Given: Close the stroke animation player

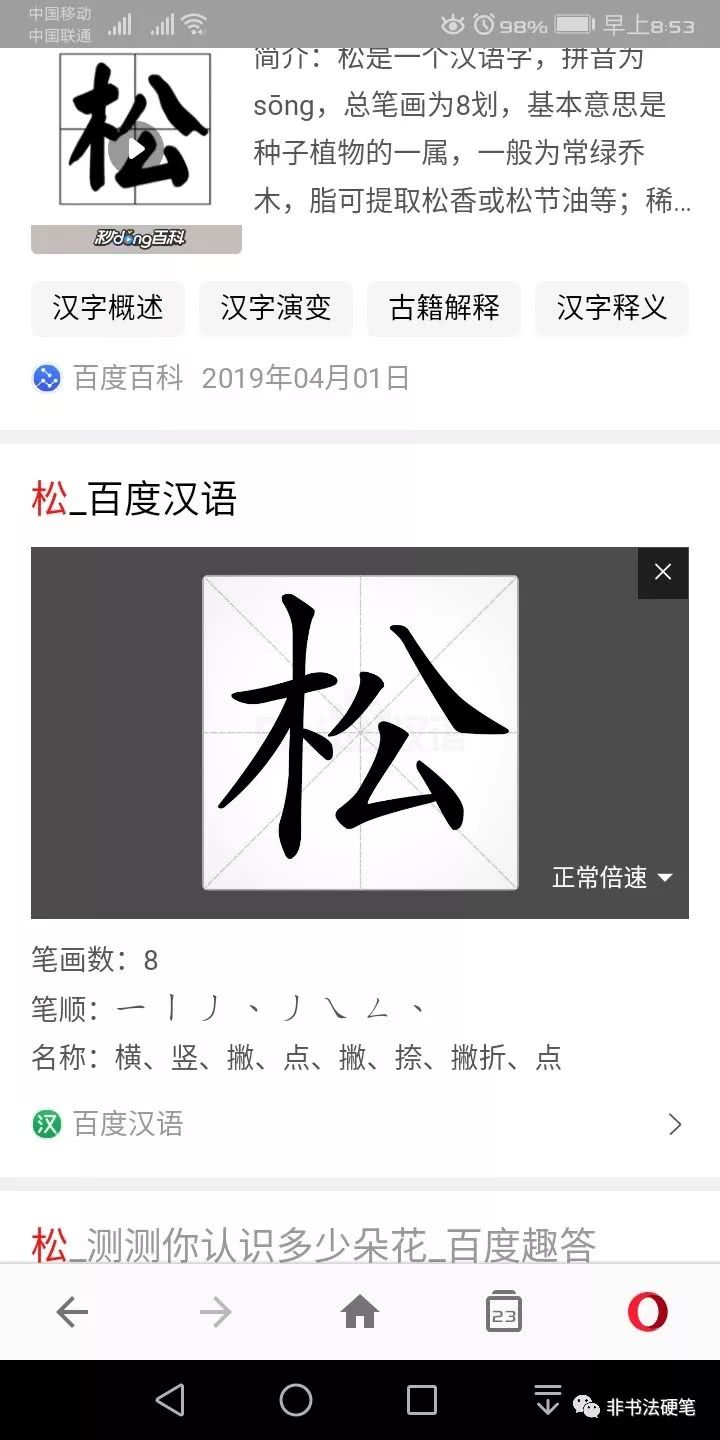Looking at the screenshot, I should 662,573.
